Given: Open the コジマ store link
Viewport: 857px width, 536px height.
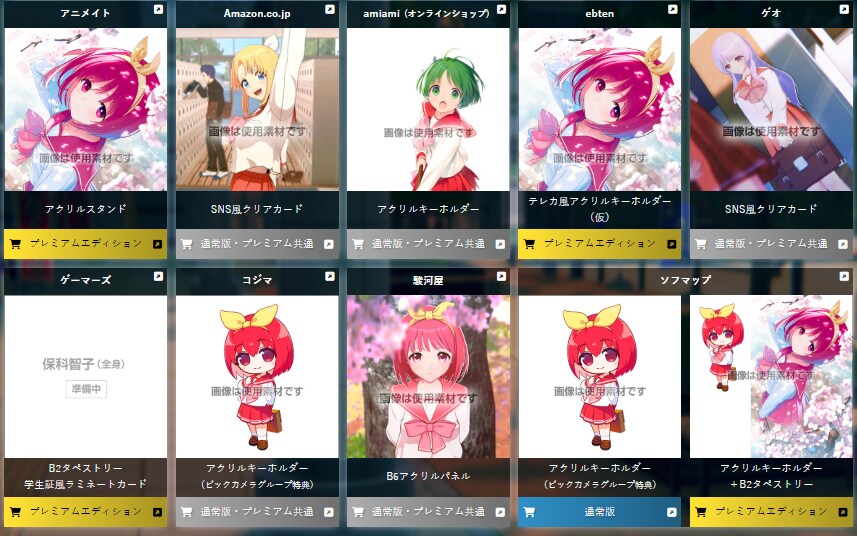Looking at the screenshot, I should [257, 281].
